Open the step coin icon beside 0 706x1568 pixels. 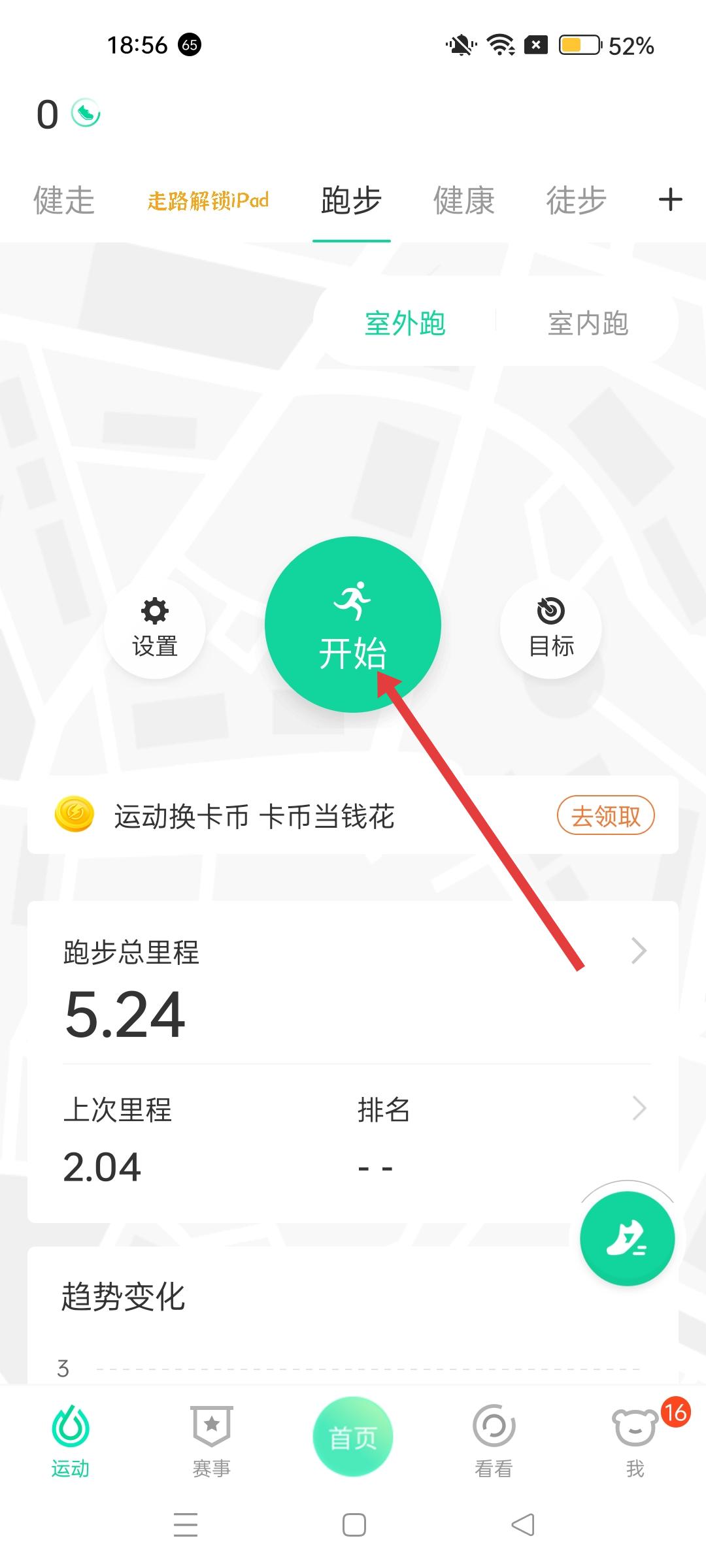(x=86, y=114)
